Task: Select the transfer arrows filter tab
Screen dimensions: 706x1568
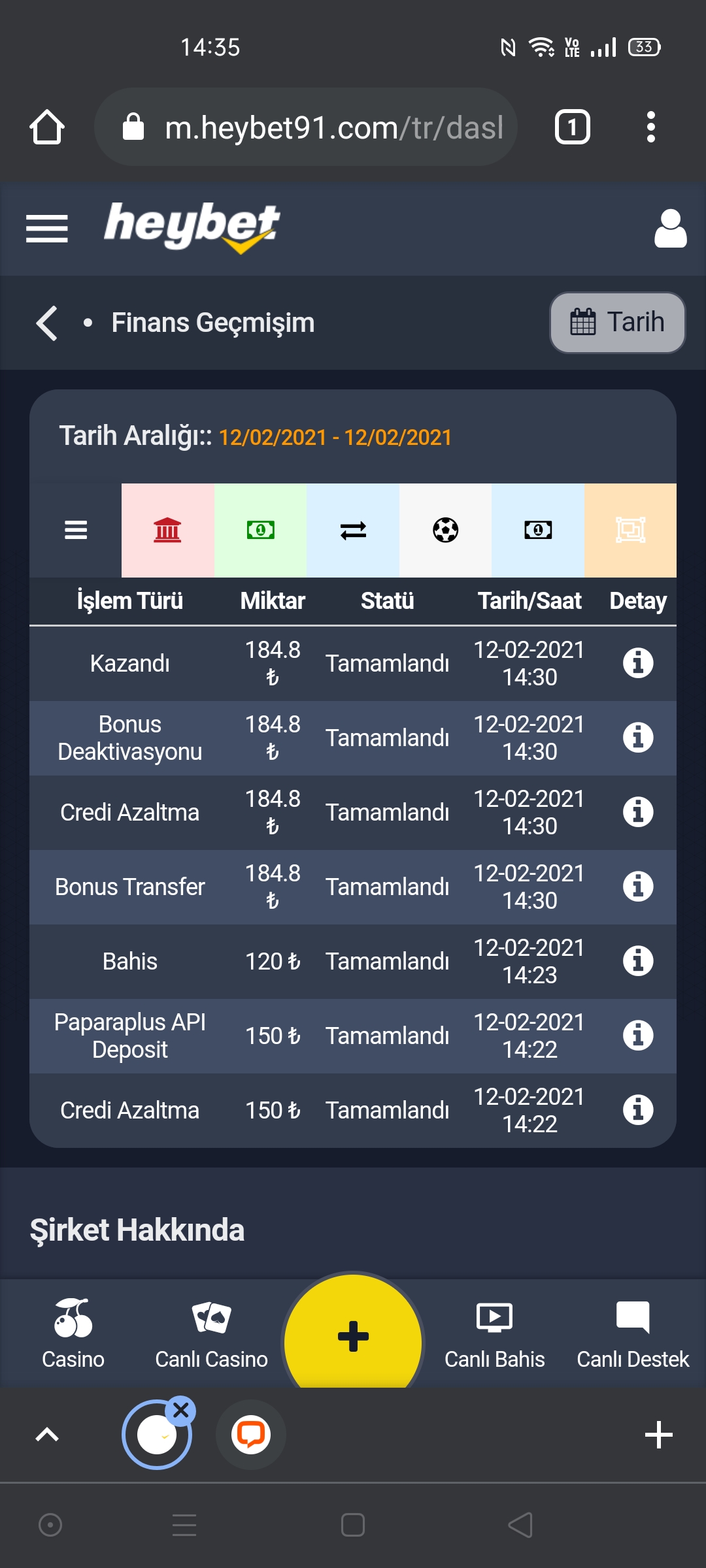Action: tap(353, 530)
